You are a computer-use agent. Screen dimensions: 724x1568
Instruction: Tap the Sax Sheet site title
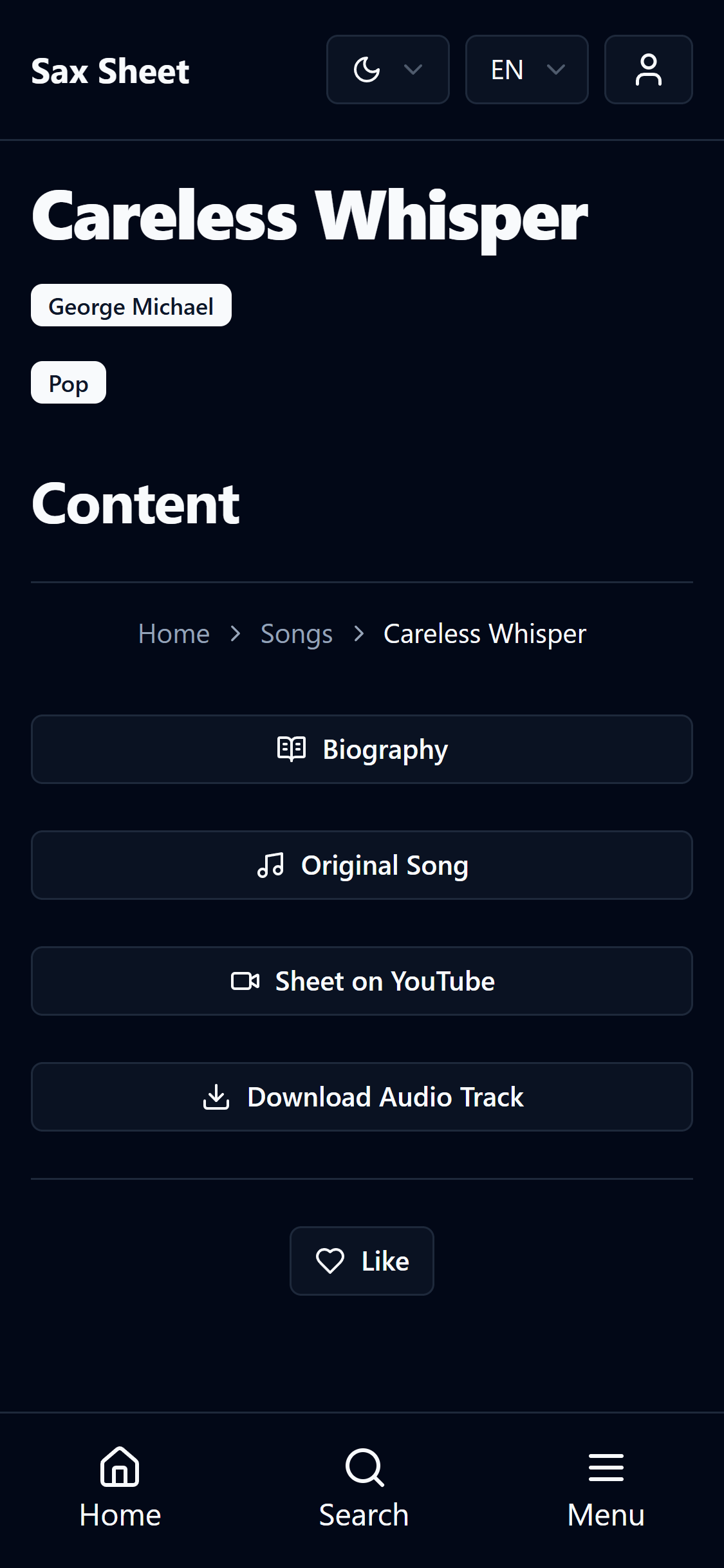tap(110, 71)
